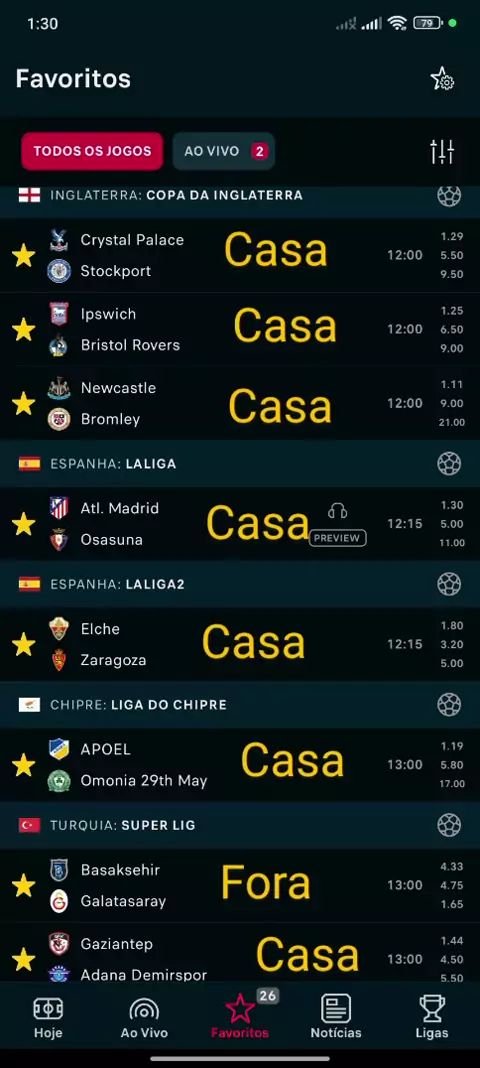
Task: Open favorites settings star-gear icon
Action: point(443,80)
